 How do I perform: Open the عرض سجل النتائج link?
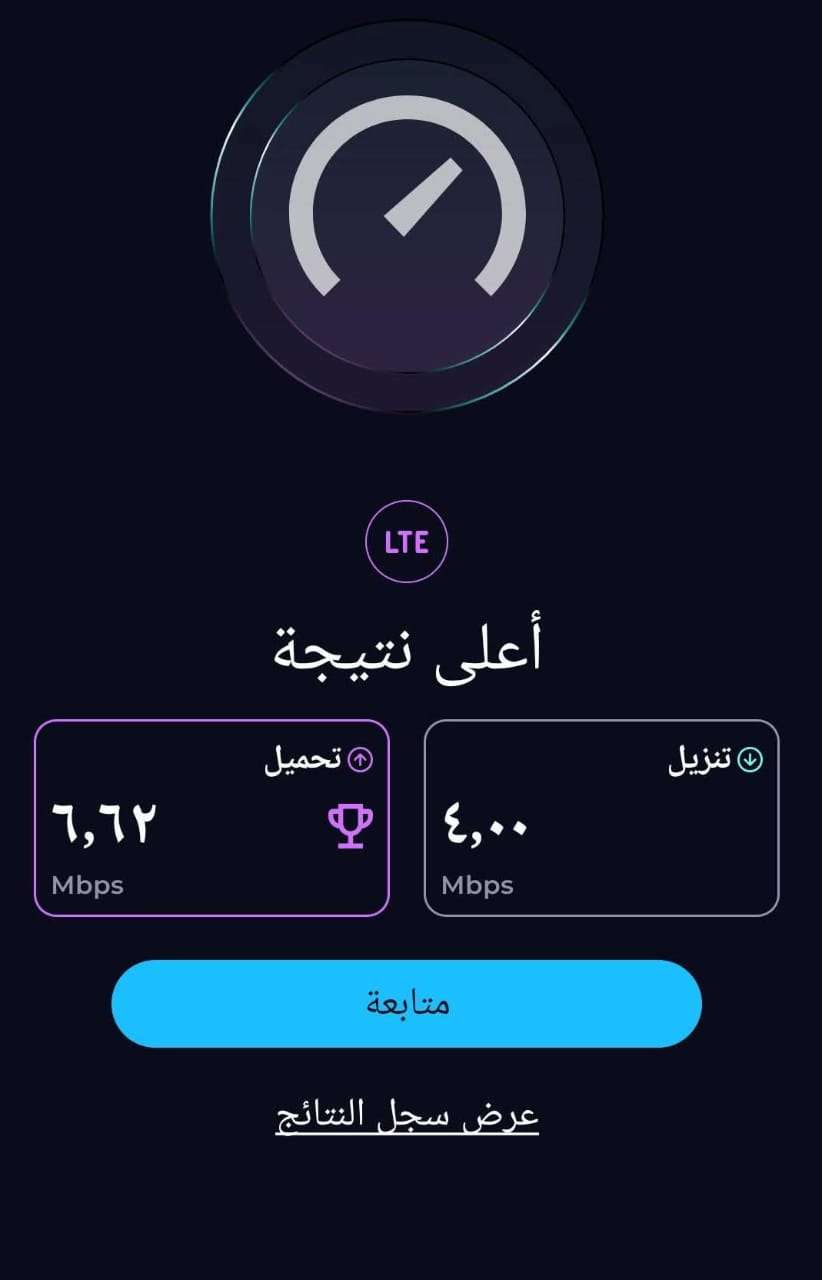(x=407, y=1116)
